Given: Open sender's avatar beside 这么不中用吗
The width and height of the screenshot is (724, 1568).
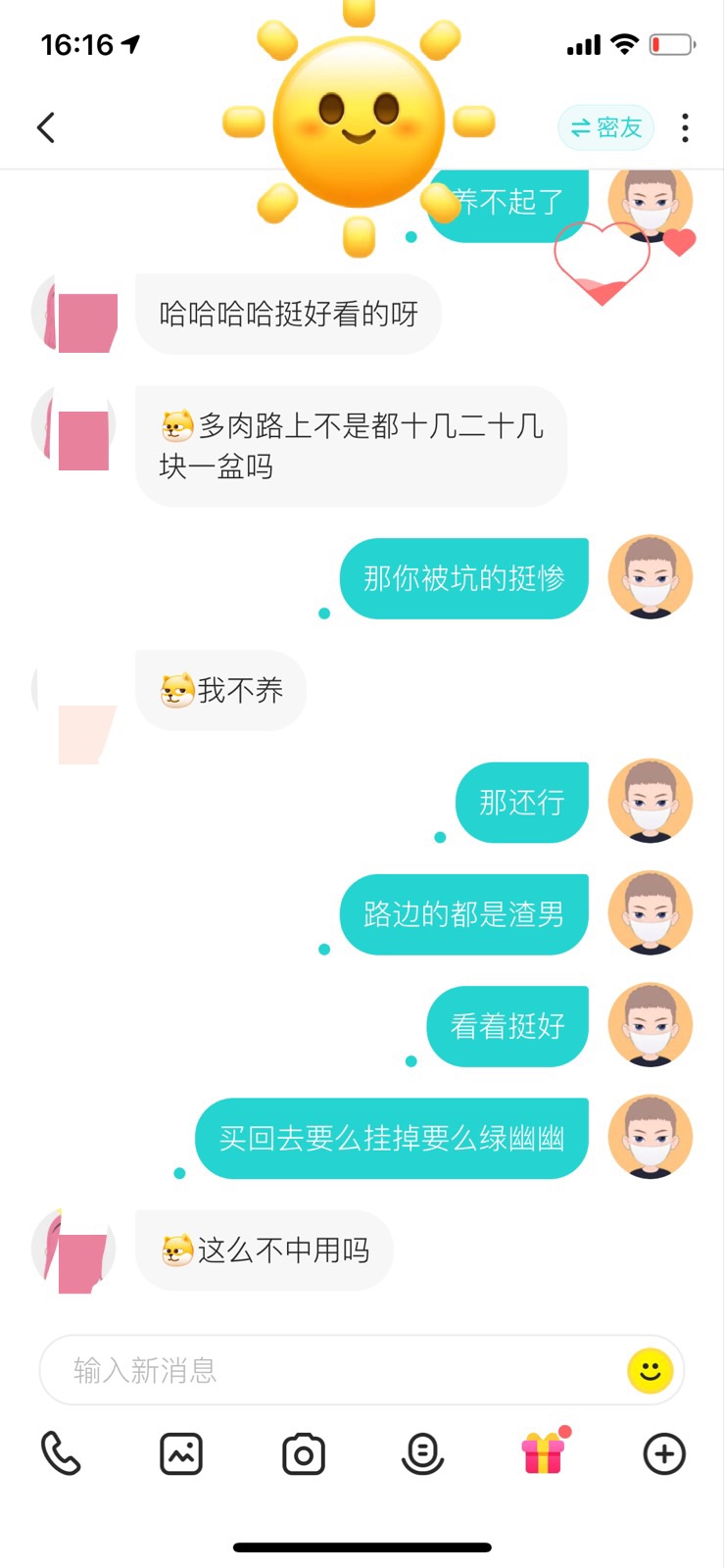Looking at the screenshot, I should click(74, 1250).
